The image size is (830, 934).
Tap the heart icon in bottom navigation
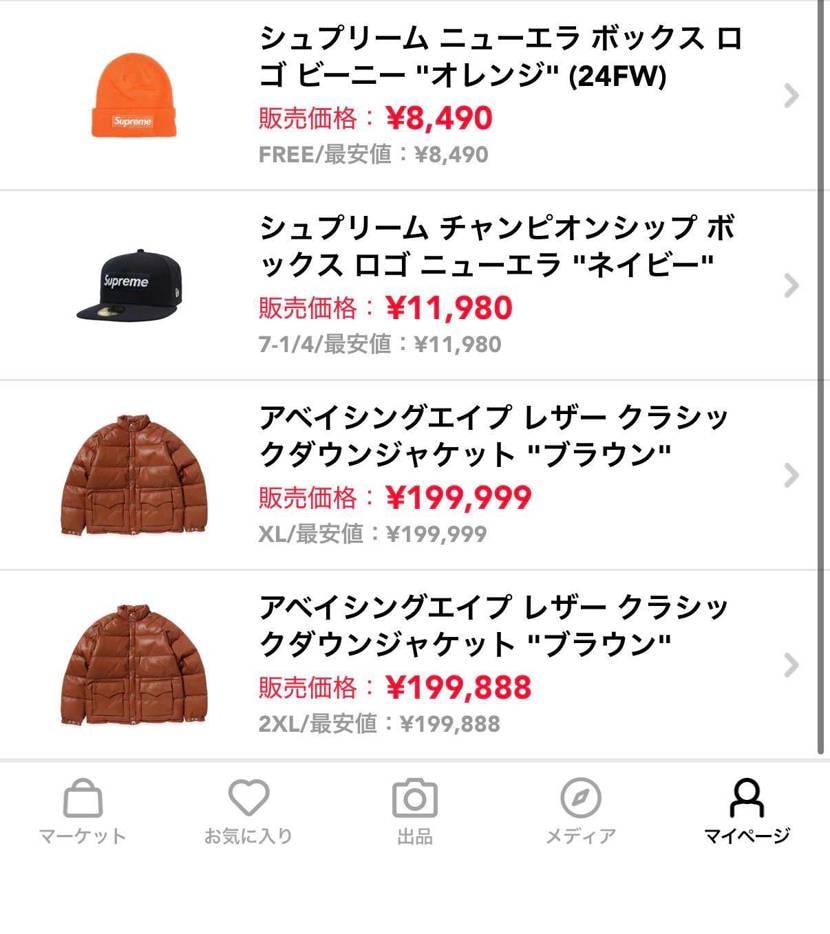(x=249, y=797)
